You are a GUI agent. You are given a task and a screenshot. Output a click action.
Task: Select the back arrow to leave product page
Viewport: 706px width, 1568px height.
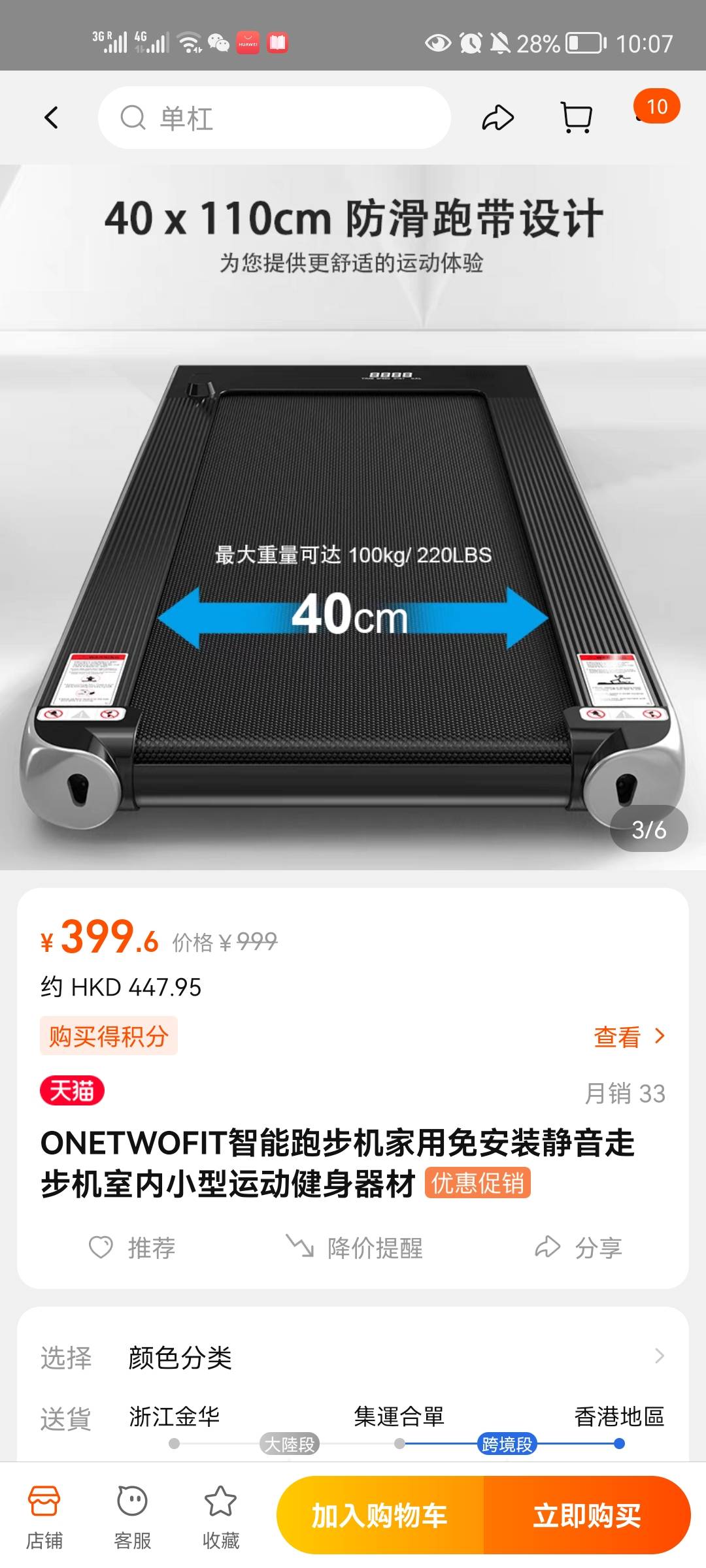click(x=52, y=118)
